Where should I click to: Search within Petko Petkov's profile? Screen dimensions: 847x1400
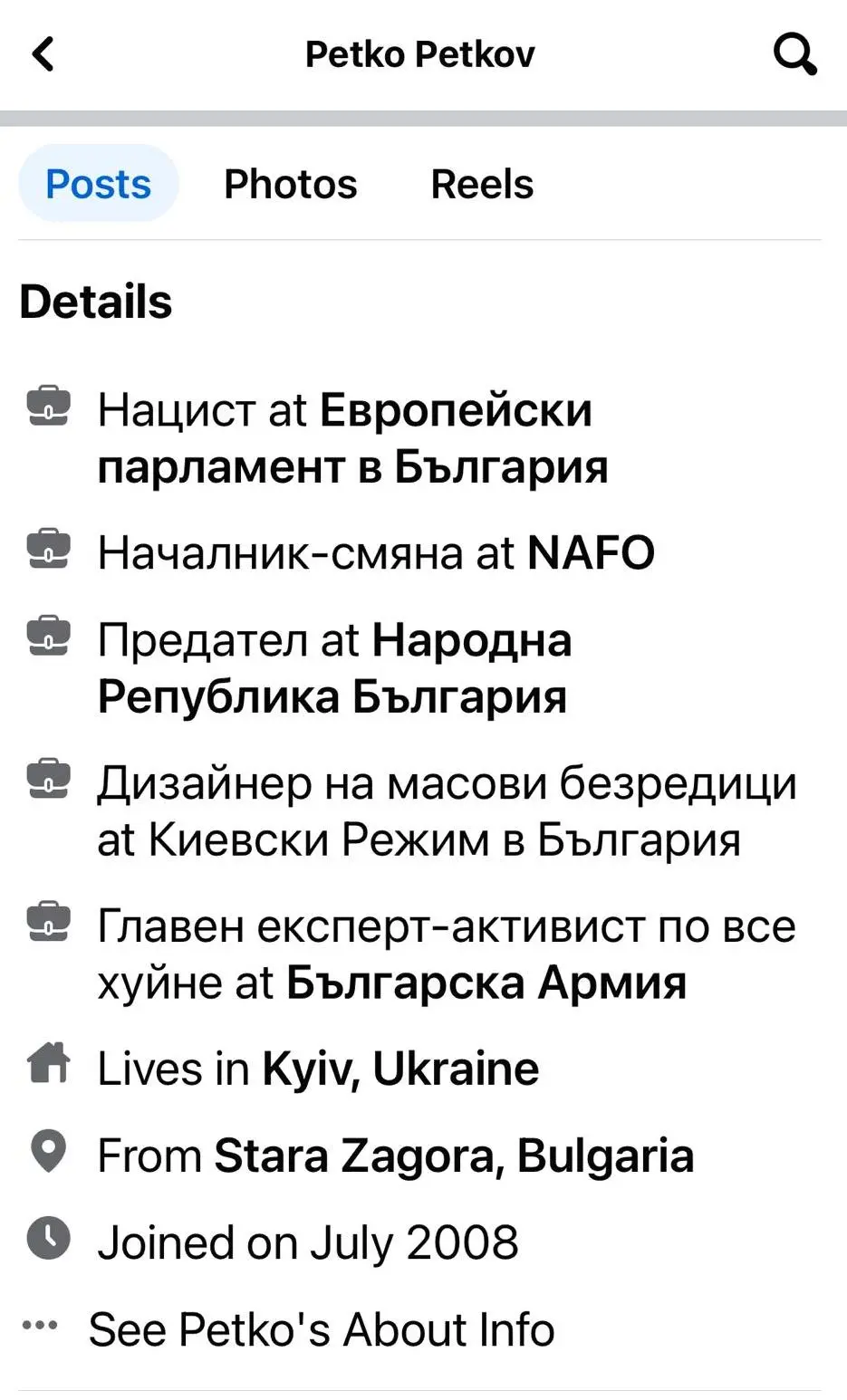click(794, 54)
